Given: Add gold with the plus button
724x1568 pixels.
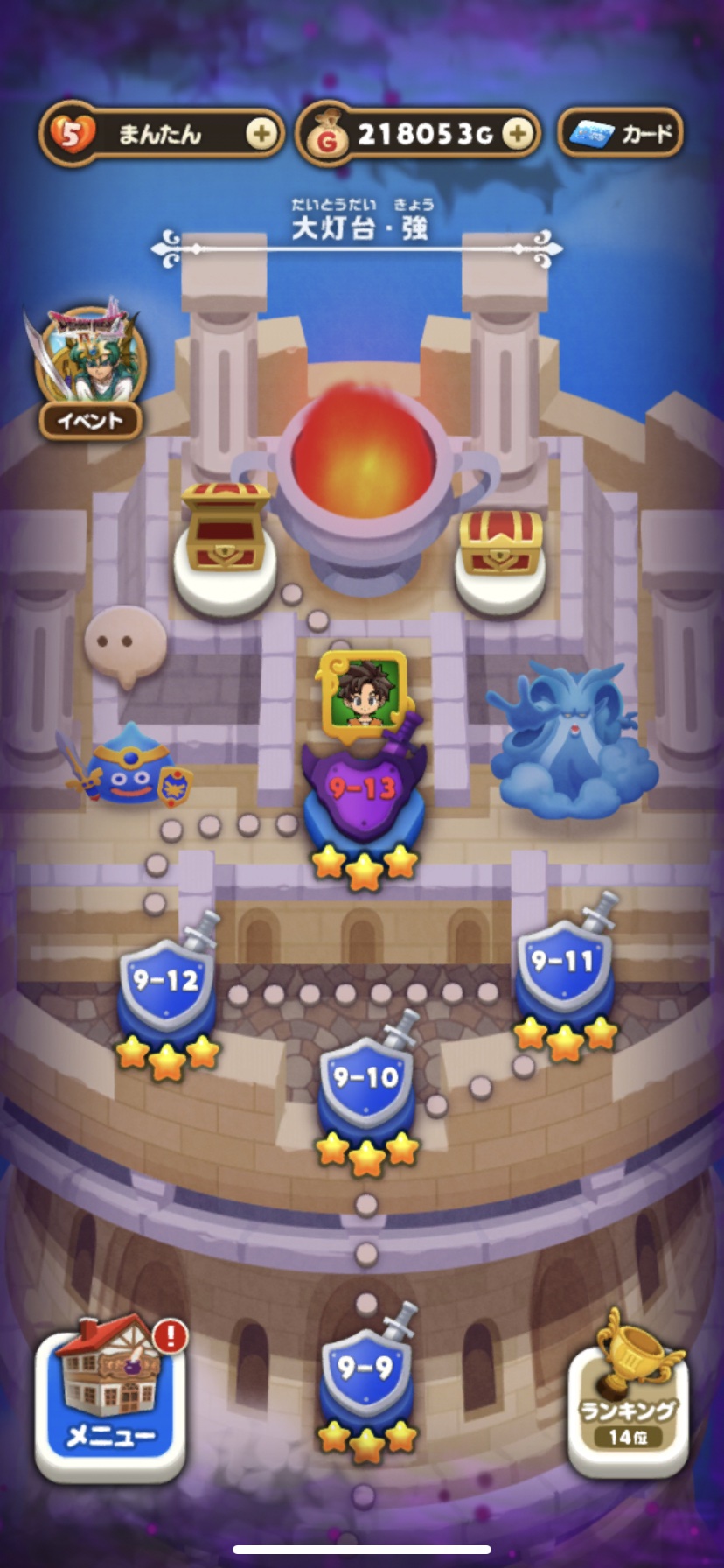Looking at the screenshot, I should [518, 133].
